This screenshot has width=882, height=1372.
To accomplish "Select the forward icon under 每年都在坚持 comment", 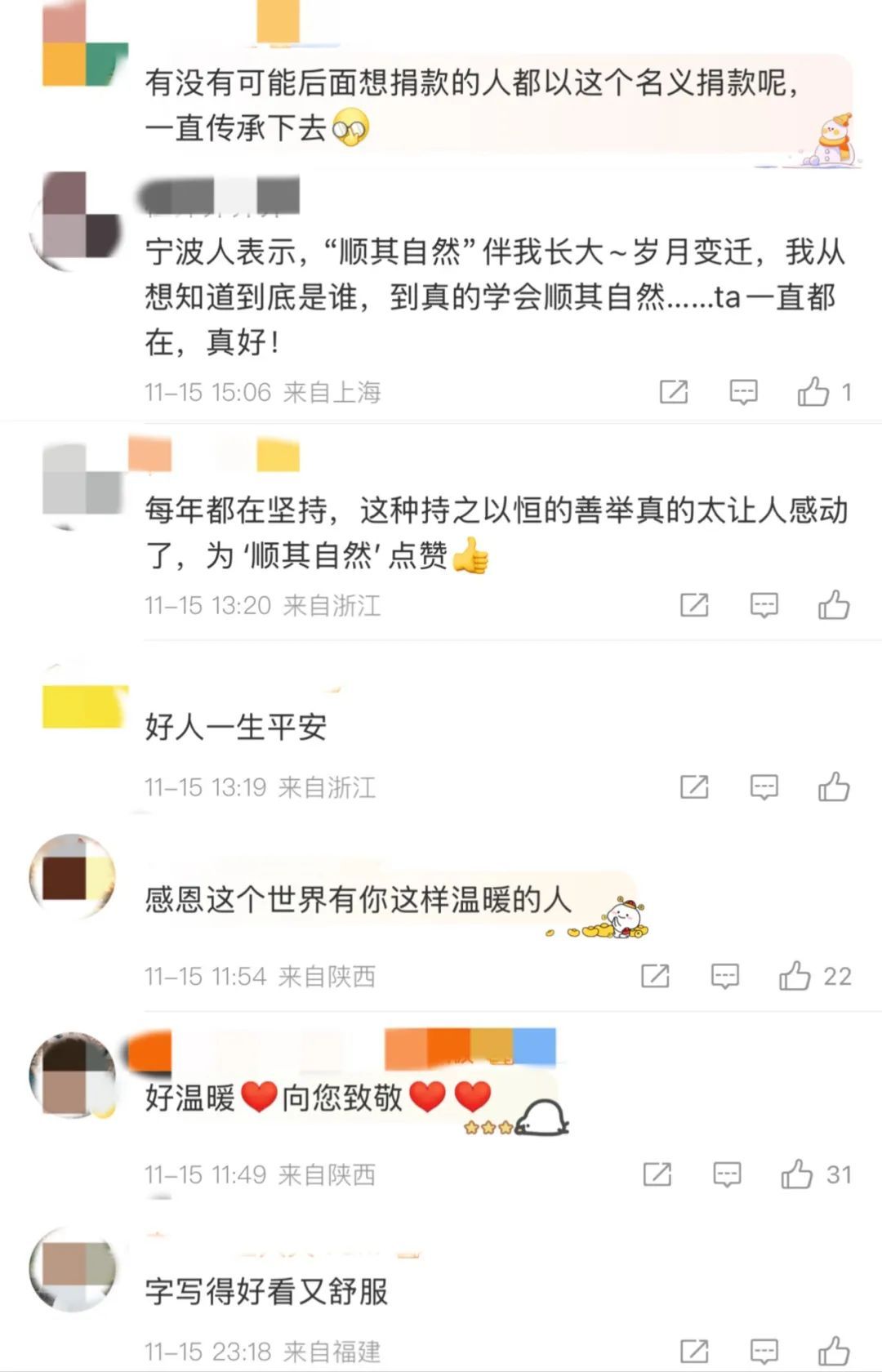I will click(x=693, y=605).
